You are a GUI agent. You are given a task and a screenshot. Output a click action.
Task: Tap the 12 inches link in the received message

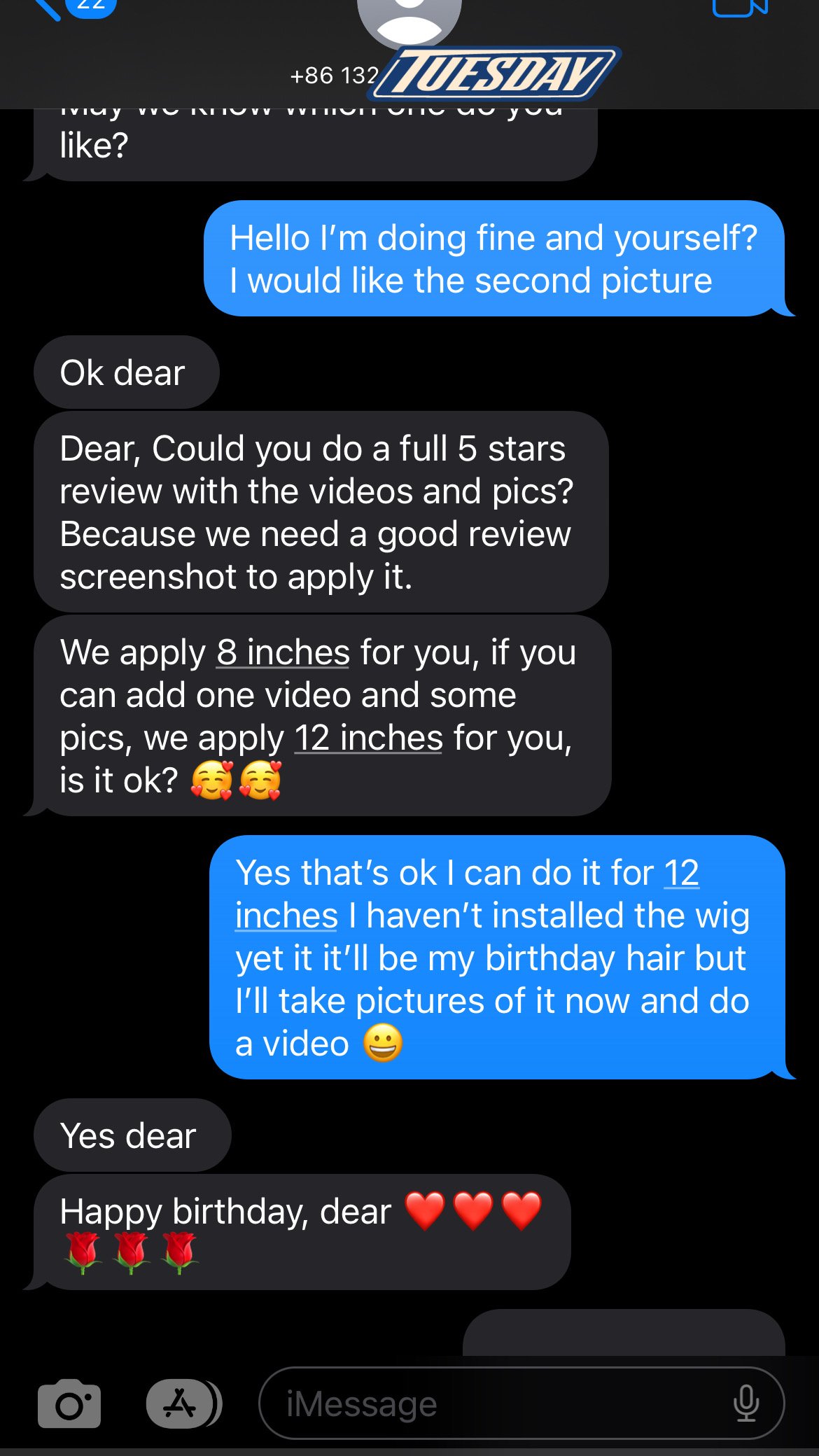(368, 738)
